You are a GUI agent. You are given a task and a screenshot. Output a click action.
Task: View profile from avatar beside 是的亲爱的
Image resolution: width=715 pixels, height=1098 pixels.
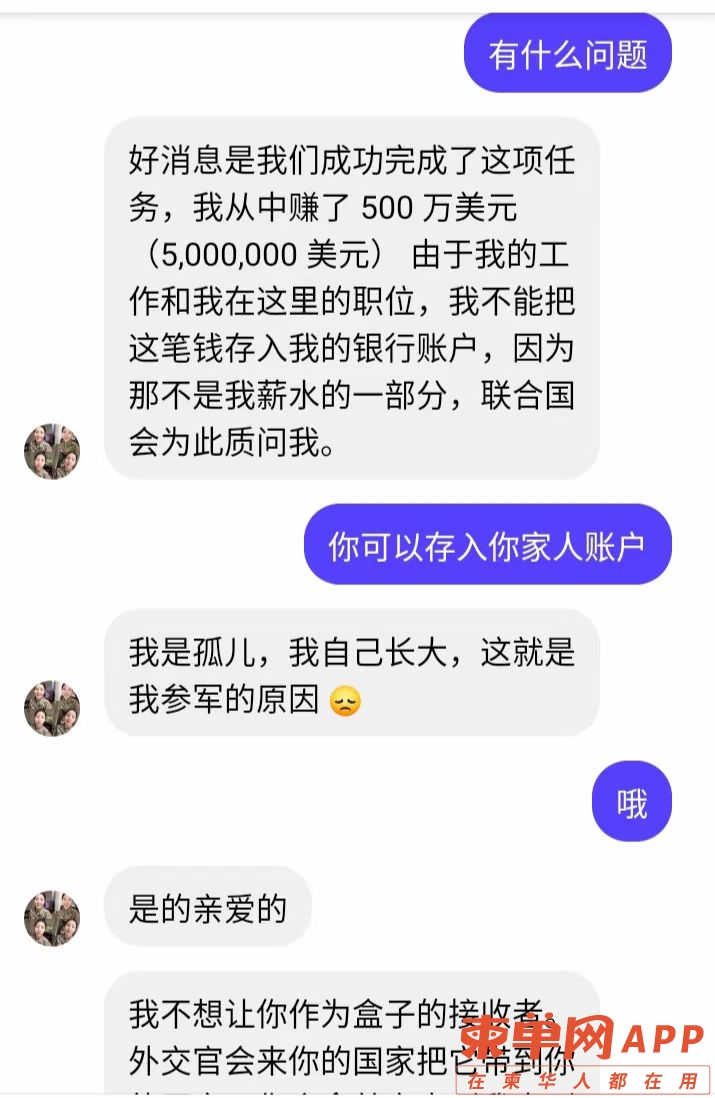52,918
